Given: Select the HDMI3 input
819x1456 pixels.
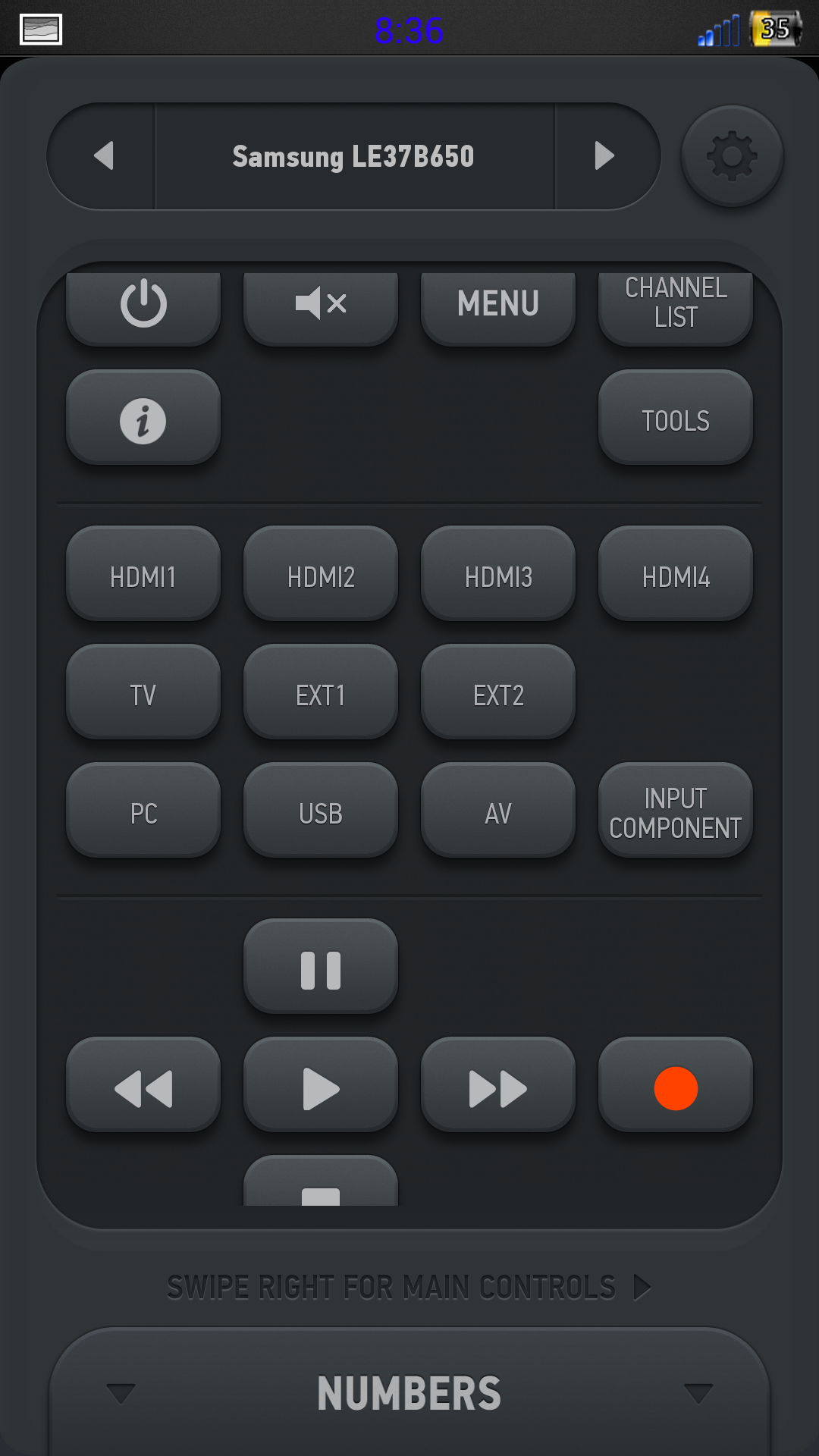Looking at the screenshot, I should (x=498, y=575).
